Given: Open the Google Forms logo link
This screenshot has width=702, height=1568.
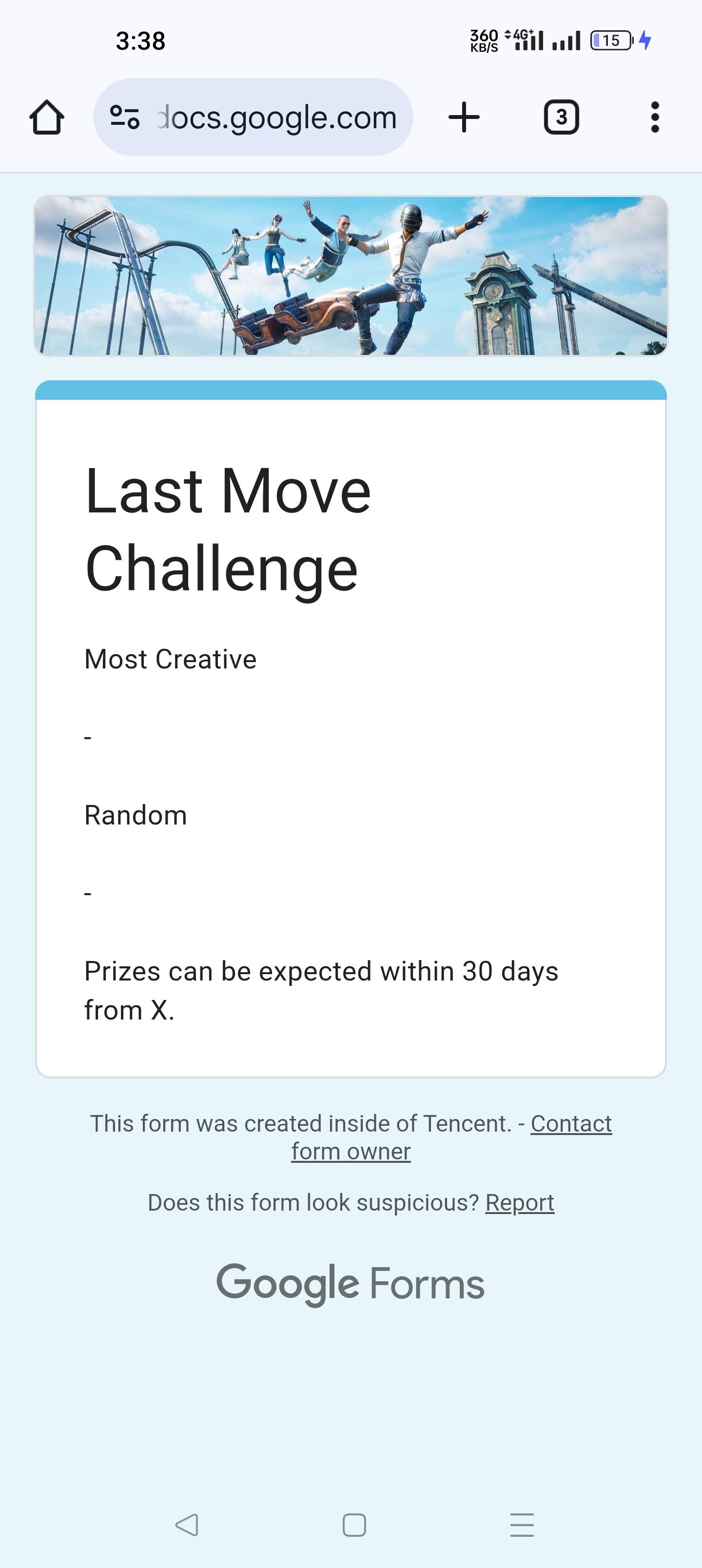Looking at the screenshot, I should 351,1283.
